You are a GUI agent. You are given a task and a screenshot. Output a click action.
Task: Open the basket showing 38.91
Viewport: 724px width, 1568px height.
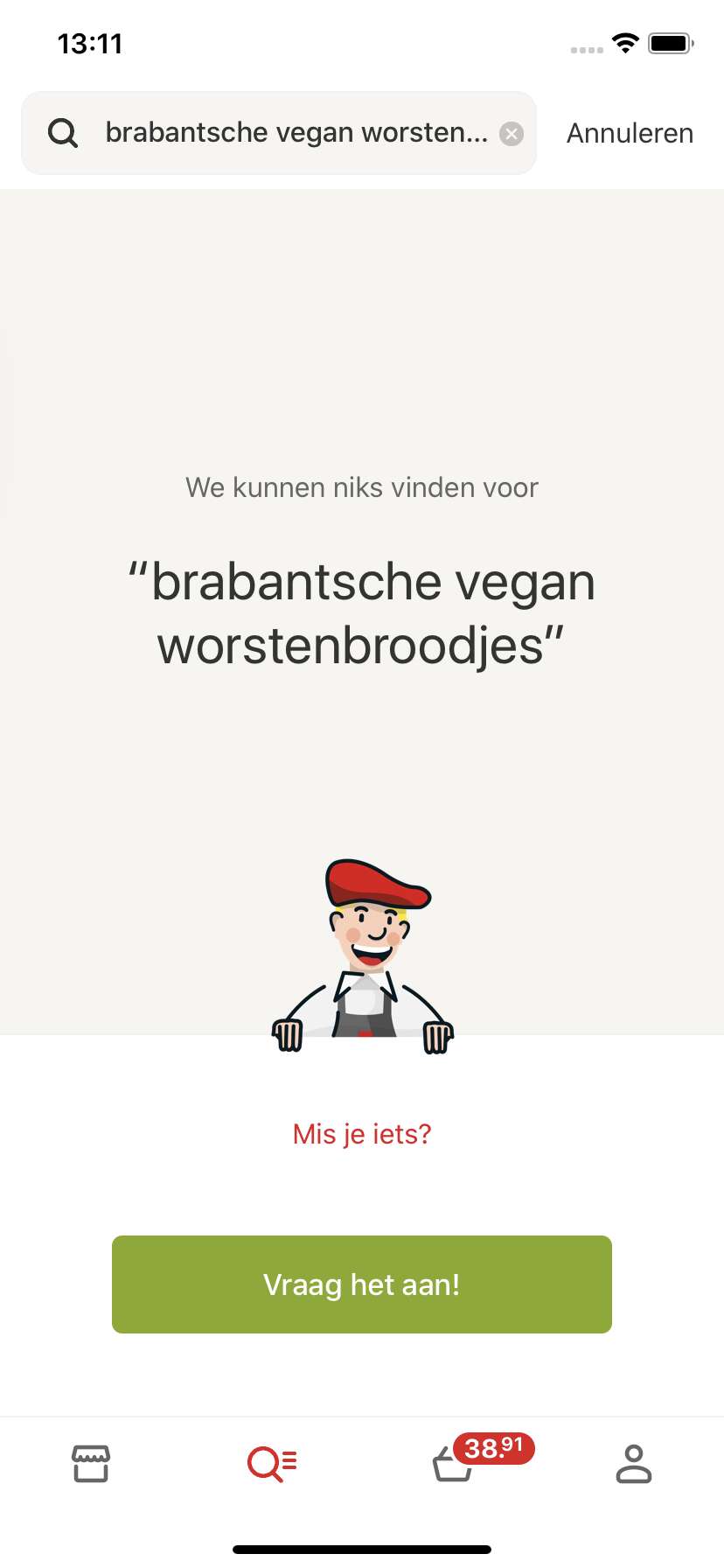click(483, 1459)
